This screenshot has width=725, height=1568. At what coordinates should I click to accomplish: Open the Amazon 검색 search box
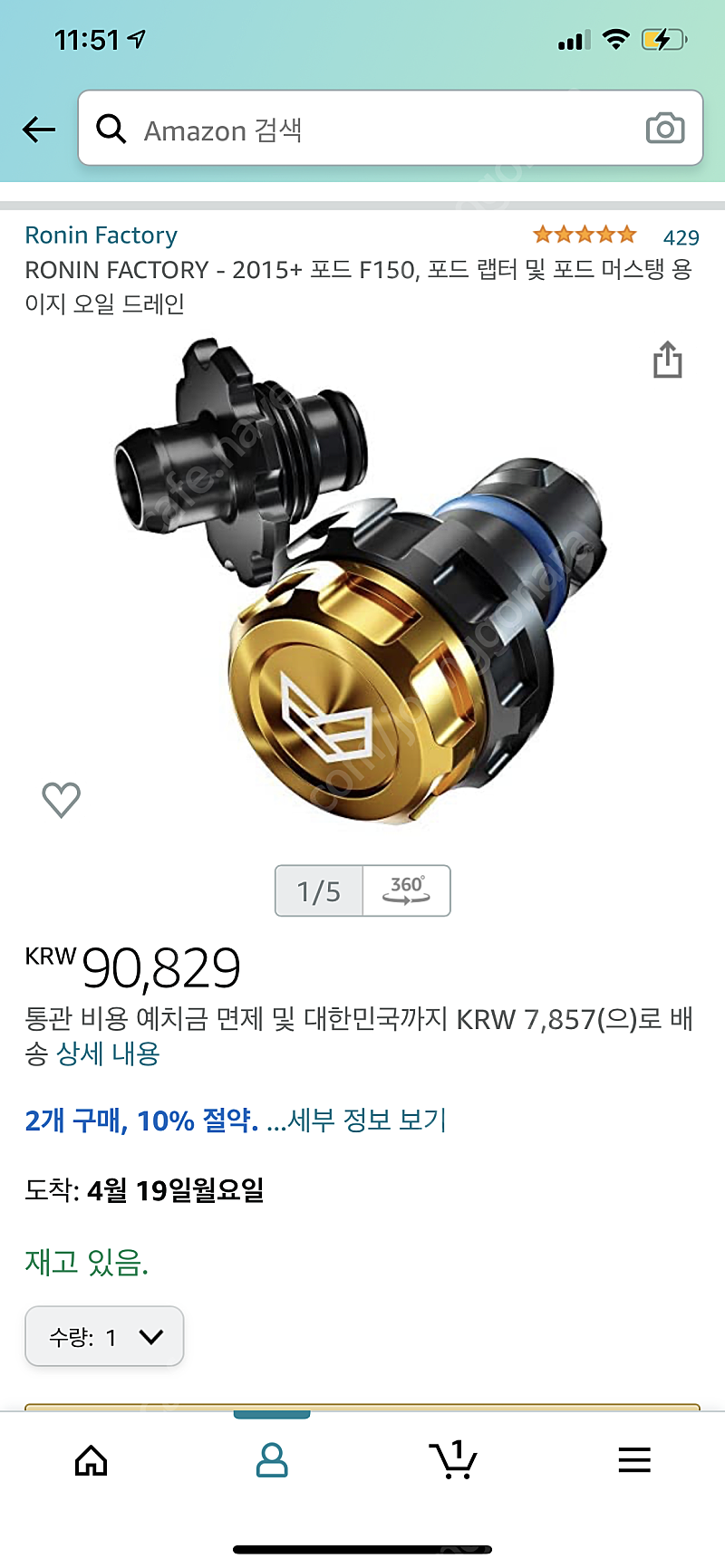[362, 130]
